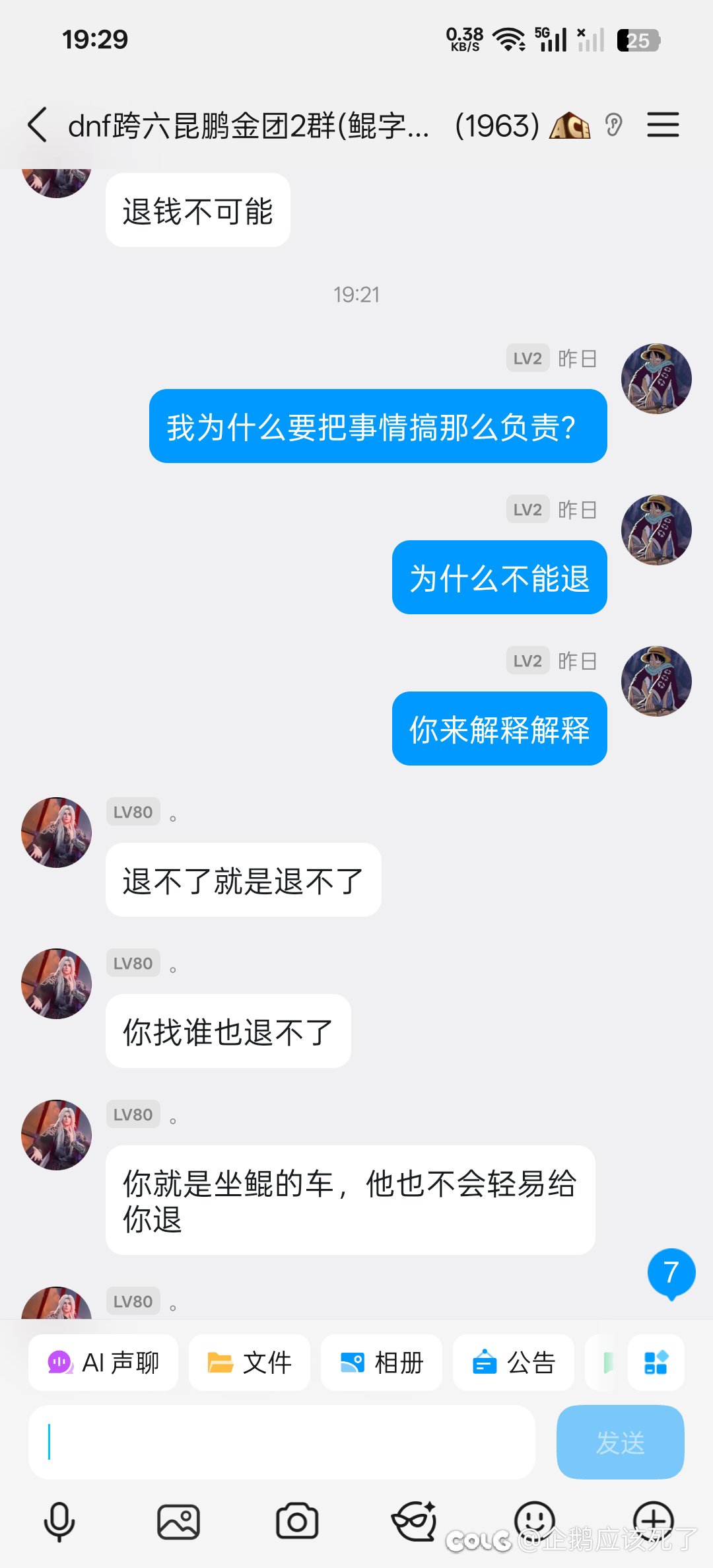Go back from the group chat
Viewport: 713px width, 1568px height.
tap(38, 125)
